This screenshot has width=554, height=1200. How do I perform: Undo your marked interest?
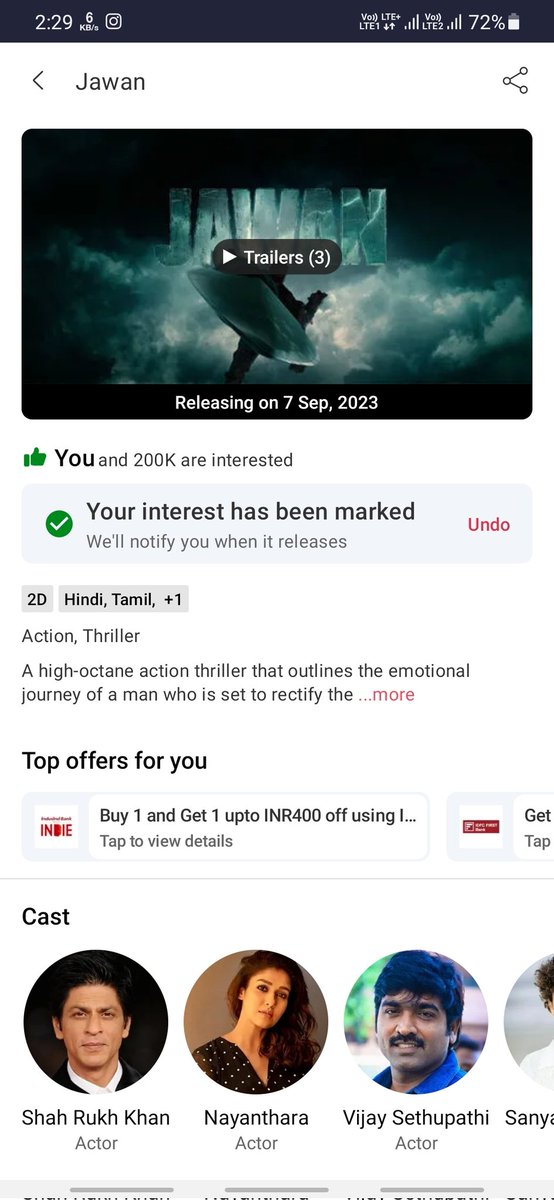[x=489, y=524]
